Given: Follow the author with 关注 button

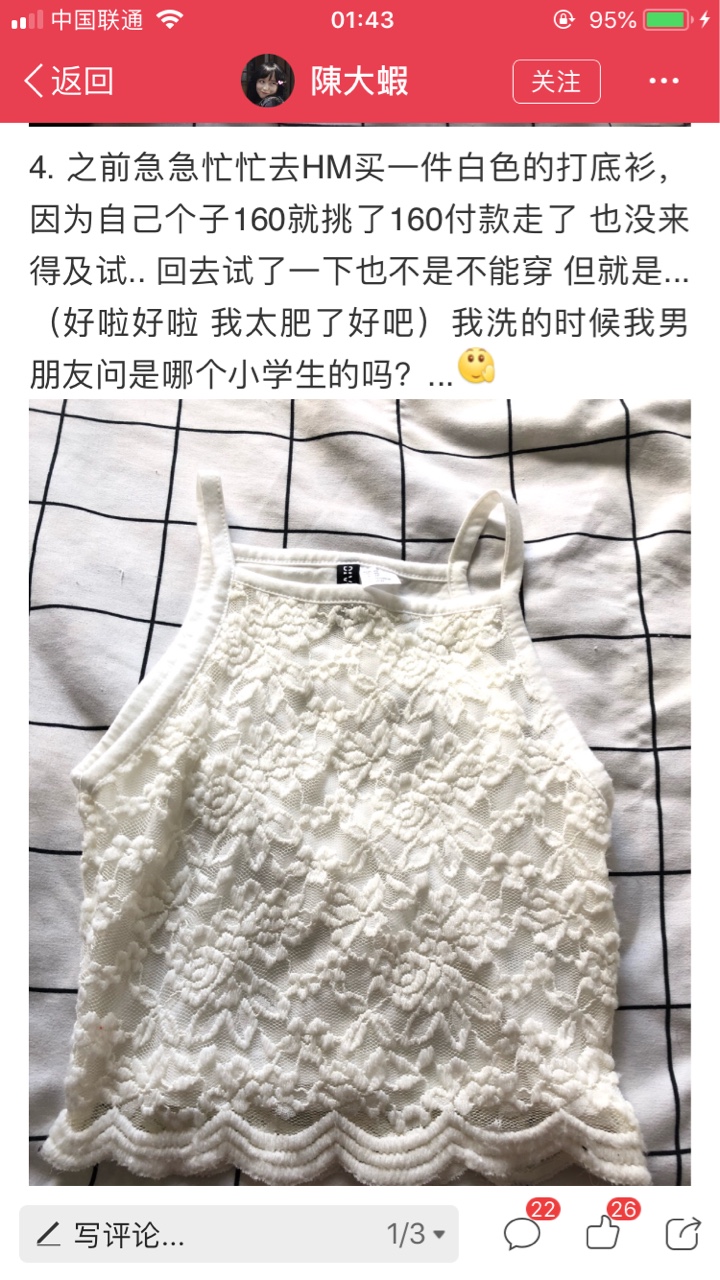Looking at the screenshot, I should (x=556, y=81).
